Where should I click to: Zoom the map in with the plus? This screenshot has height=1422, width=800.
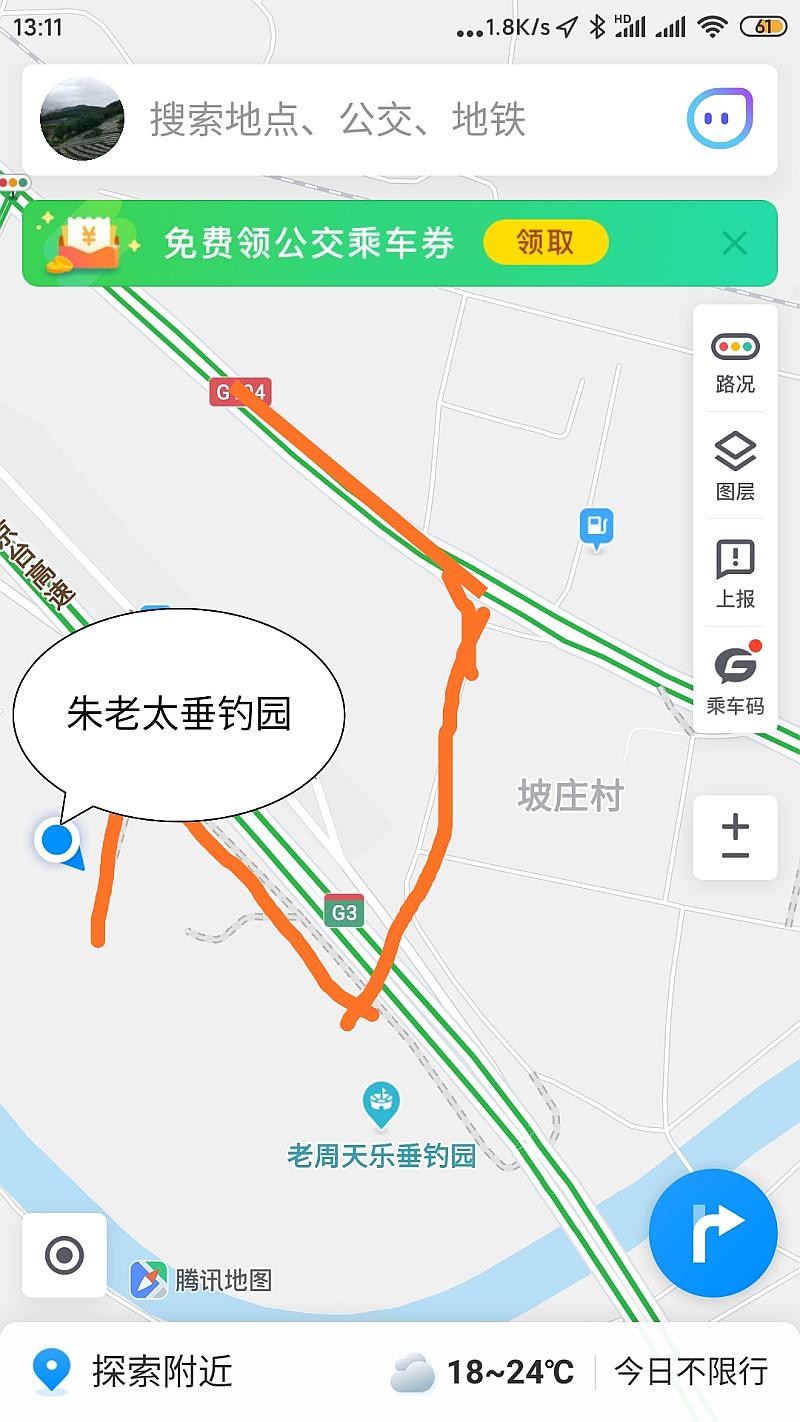coord(735,825)
